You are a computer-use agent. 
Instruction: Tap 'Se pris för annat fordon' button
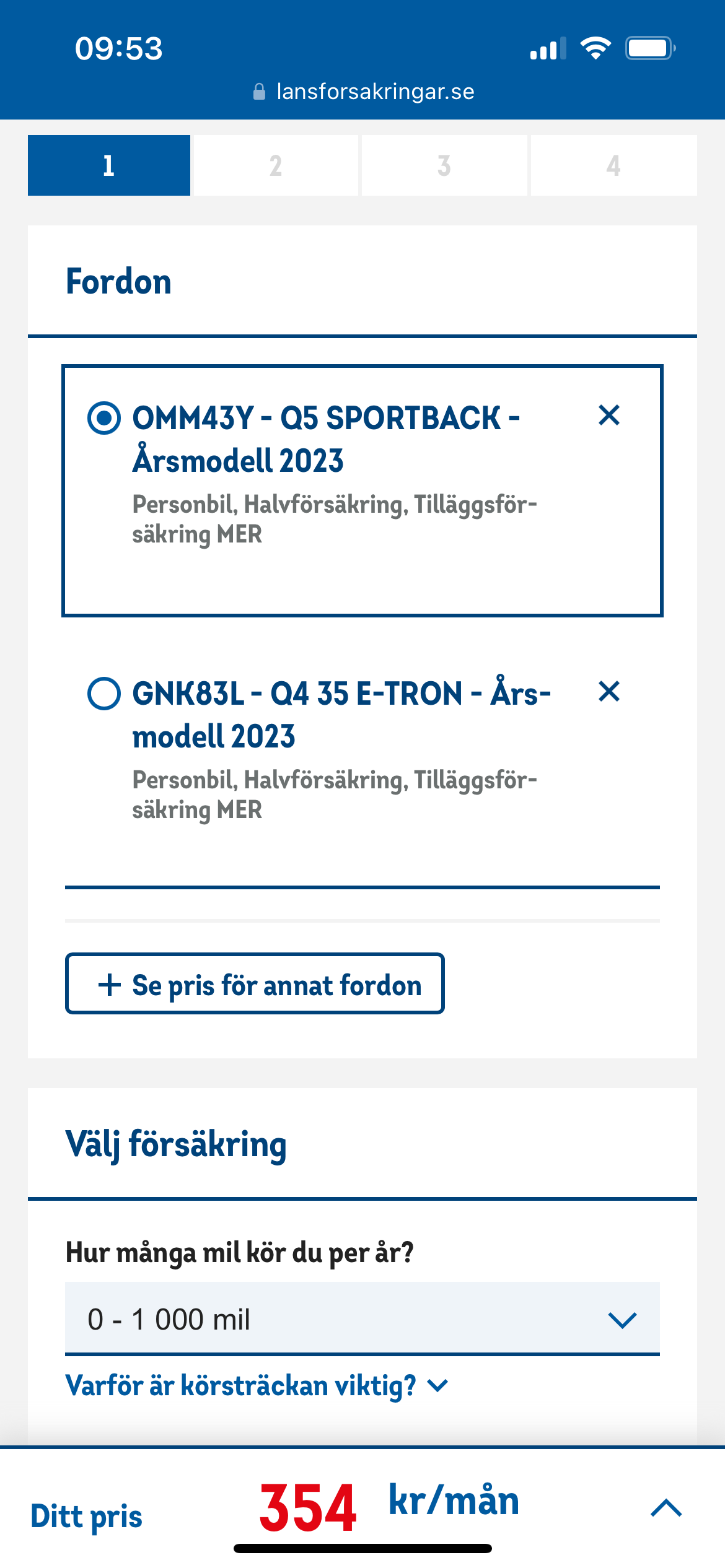click(x=255, y=984)
